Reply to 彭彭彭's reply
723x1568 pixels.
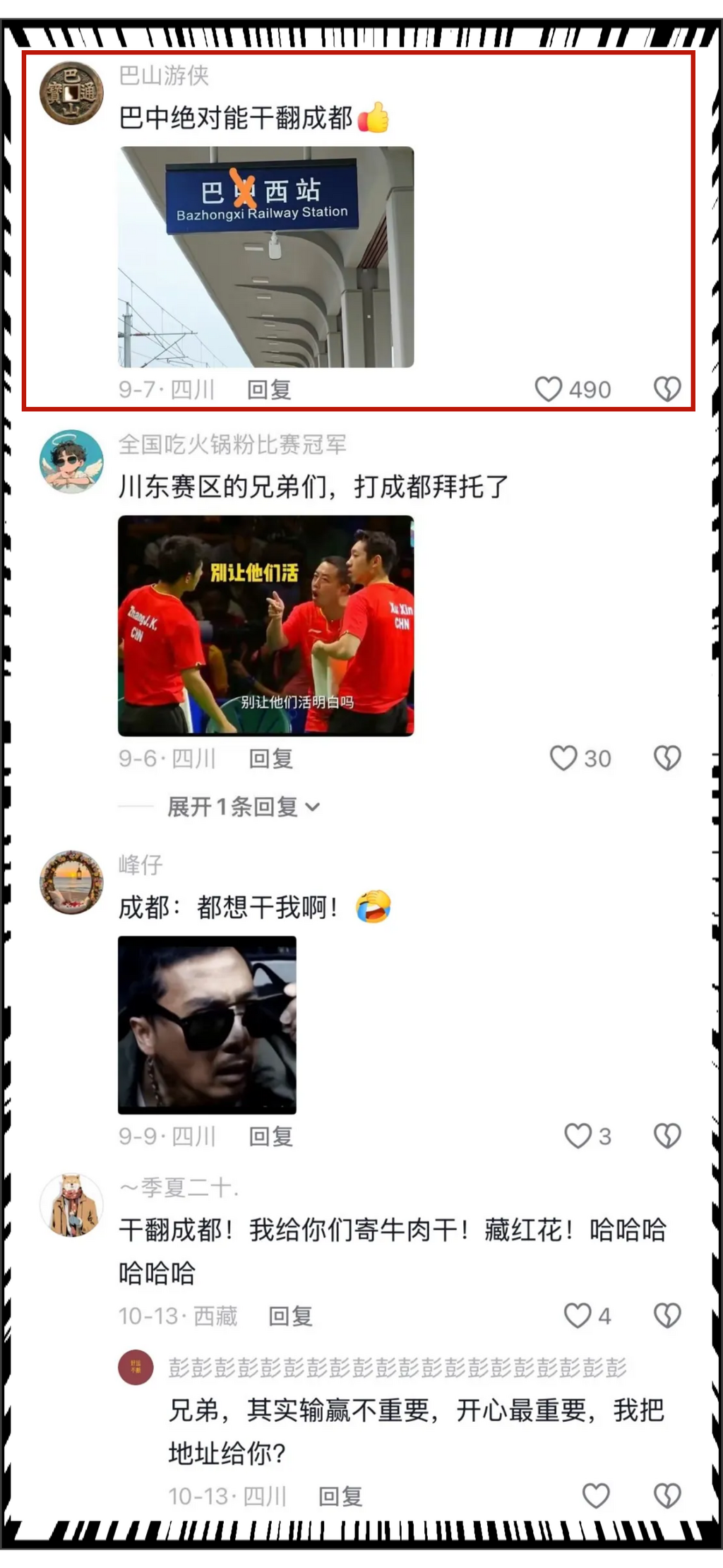pos(340,1496)
